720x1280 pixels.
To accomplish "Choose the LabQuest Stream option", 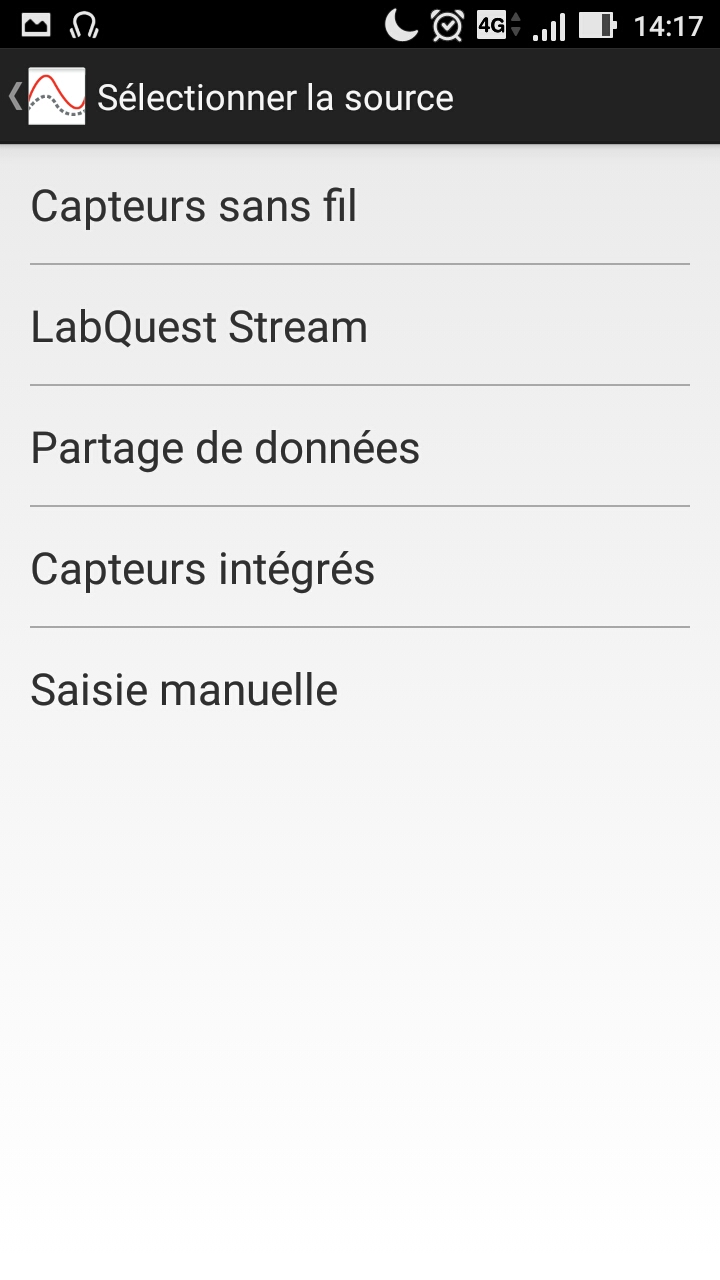I will 199,327.
